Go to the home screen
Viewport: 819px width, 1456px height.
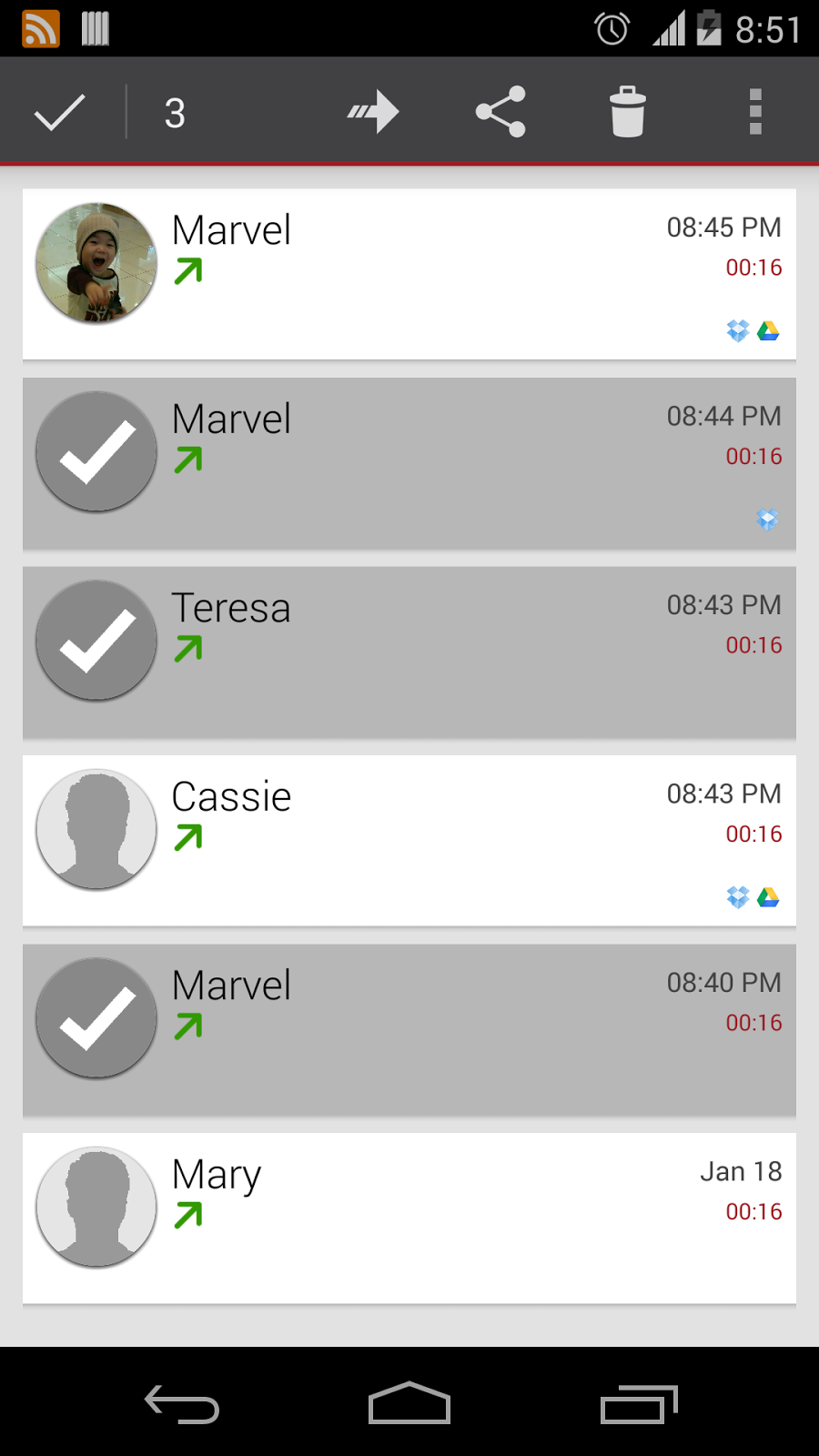coord(409,1403)
